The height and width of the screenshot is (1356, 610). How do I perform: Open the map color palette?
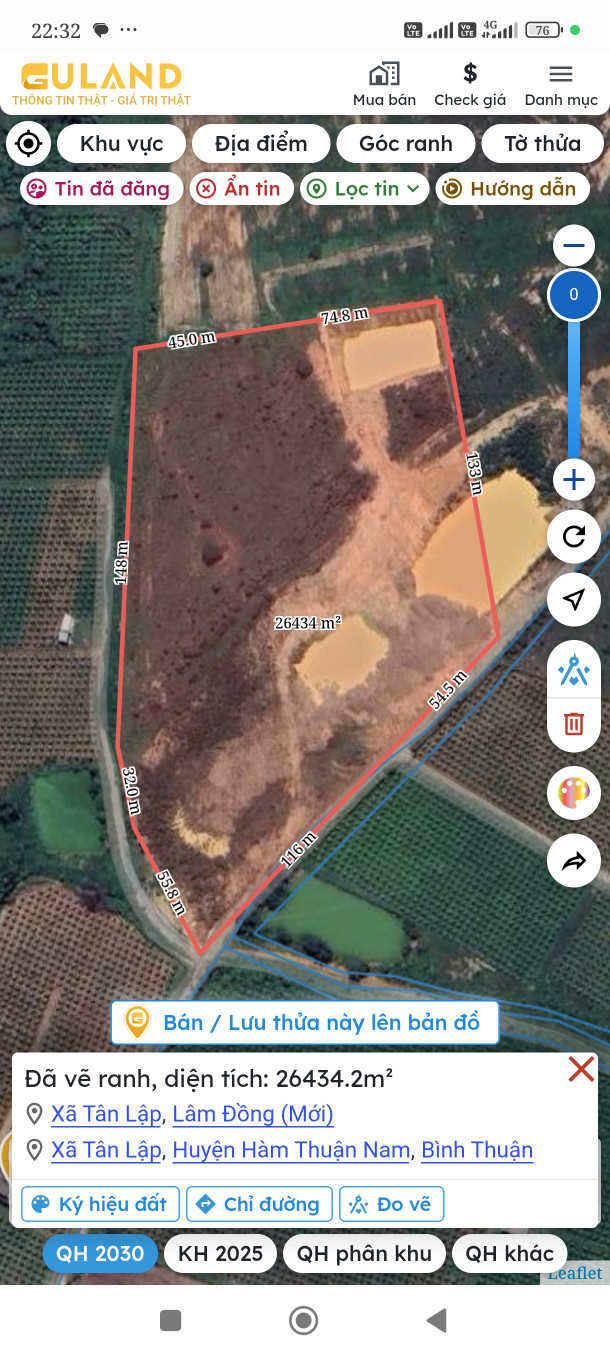tap(574, 793)
